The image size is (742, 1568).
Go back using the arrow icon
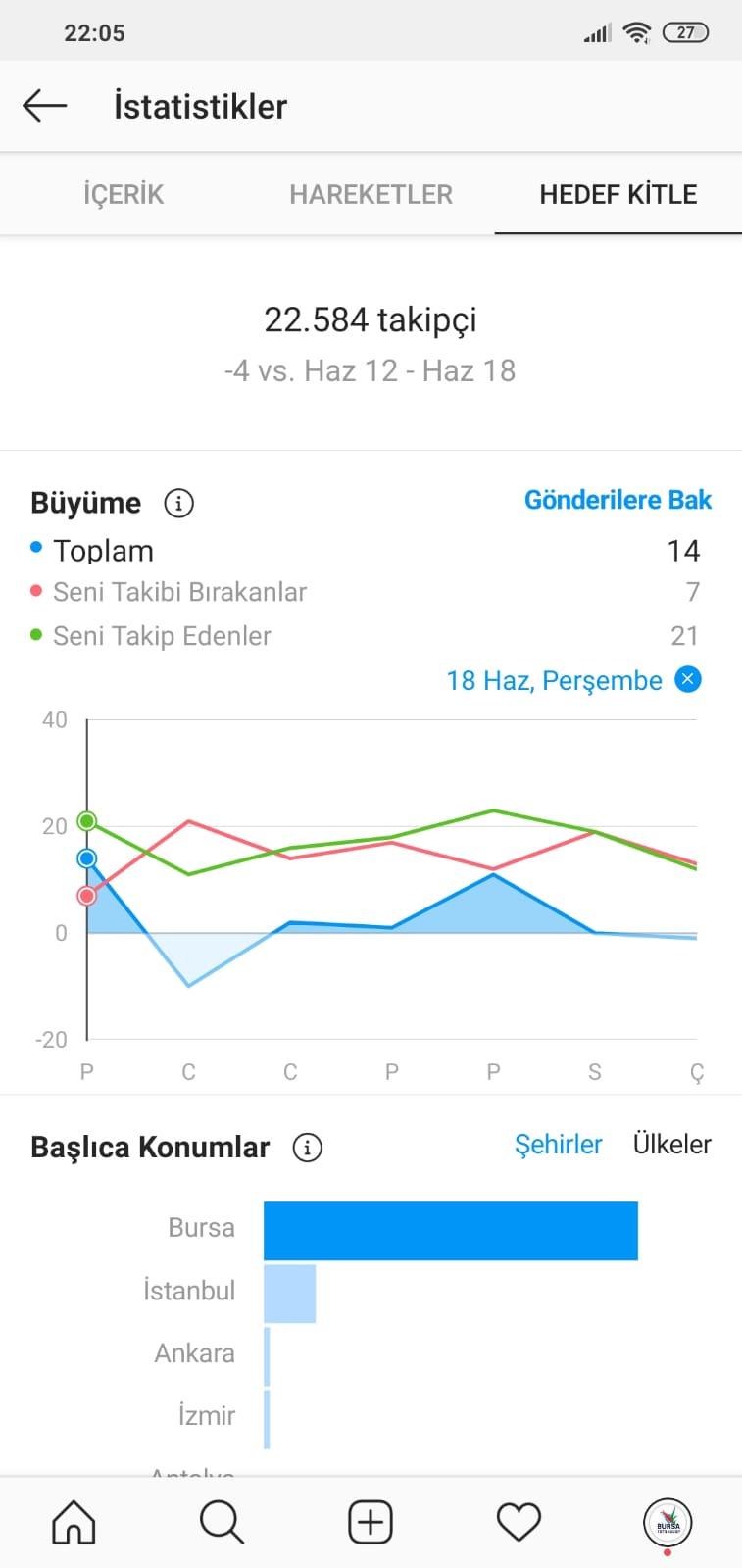[x=45, y=106]
